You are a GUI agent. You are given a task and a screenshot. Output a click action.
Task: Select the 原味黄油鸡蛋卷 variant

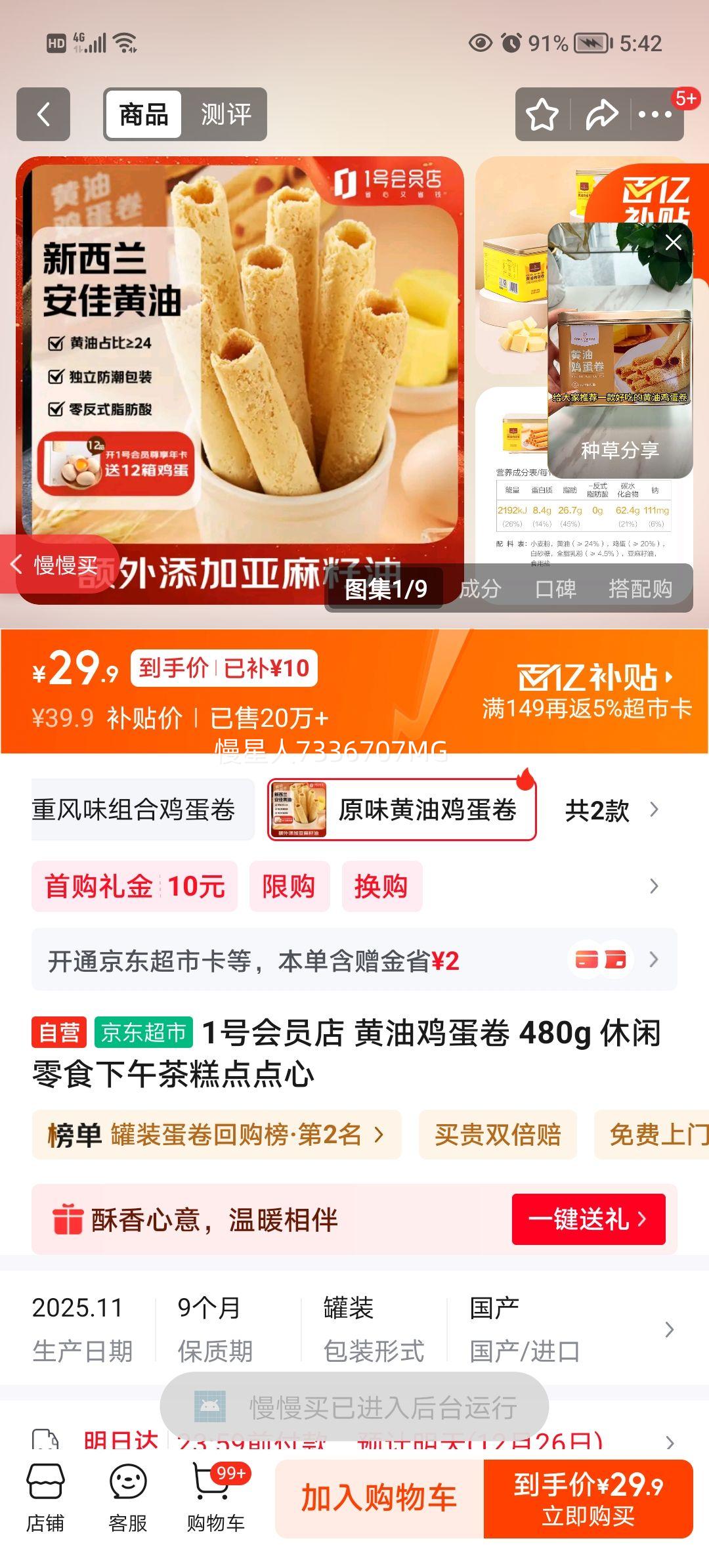(x=427, y=811)
